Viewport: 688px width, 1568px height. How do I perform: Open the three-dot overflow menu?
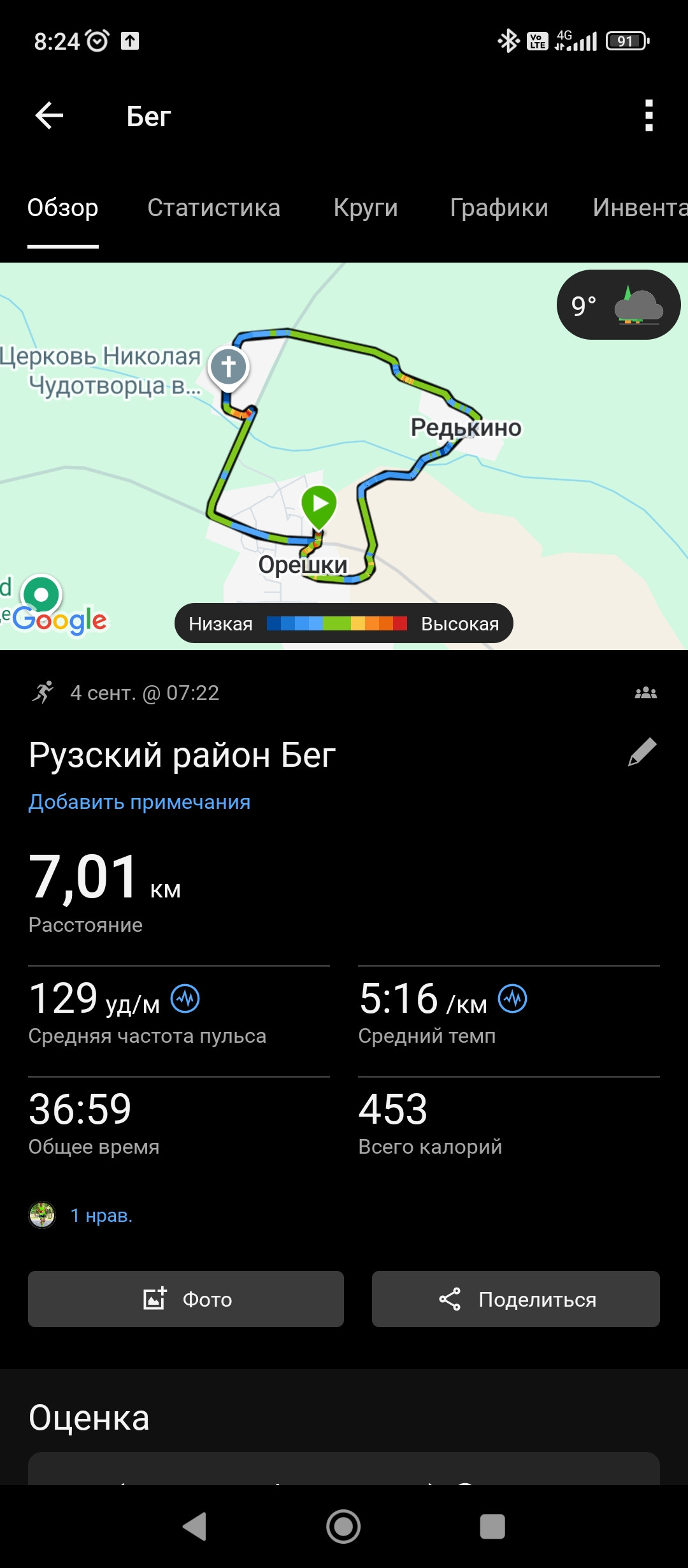click(649, 116)
